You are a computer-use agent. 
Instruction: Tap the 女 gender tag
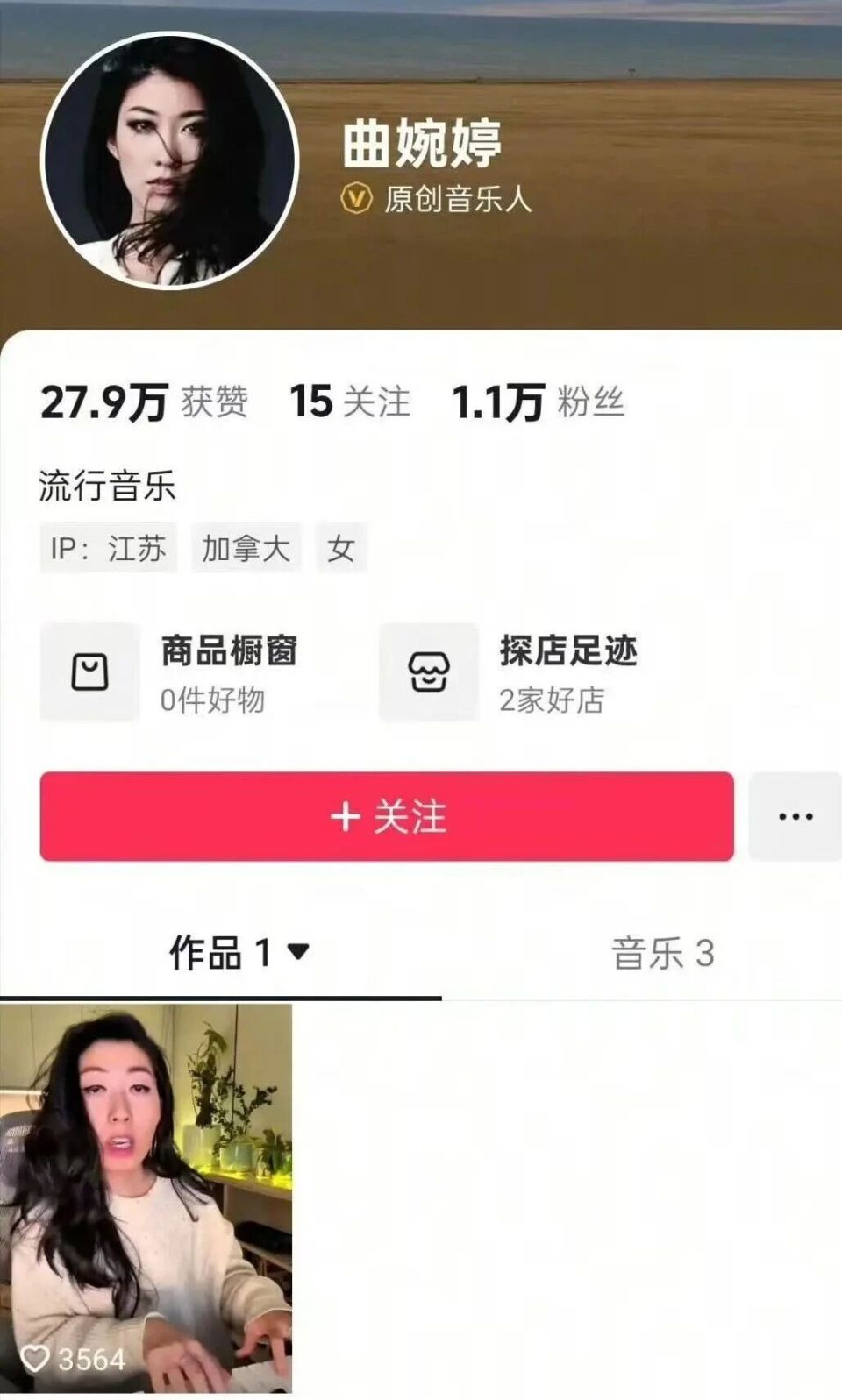(x=343, y=548)
